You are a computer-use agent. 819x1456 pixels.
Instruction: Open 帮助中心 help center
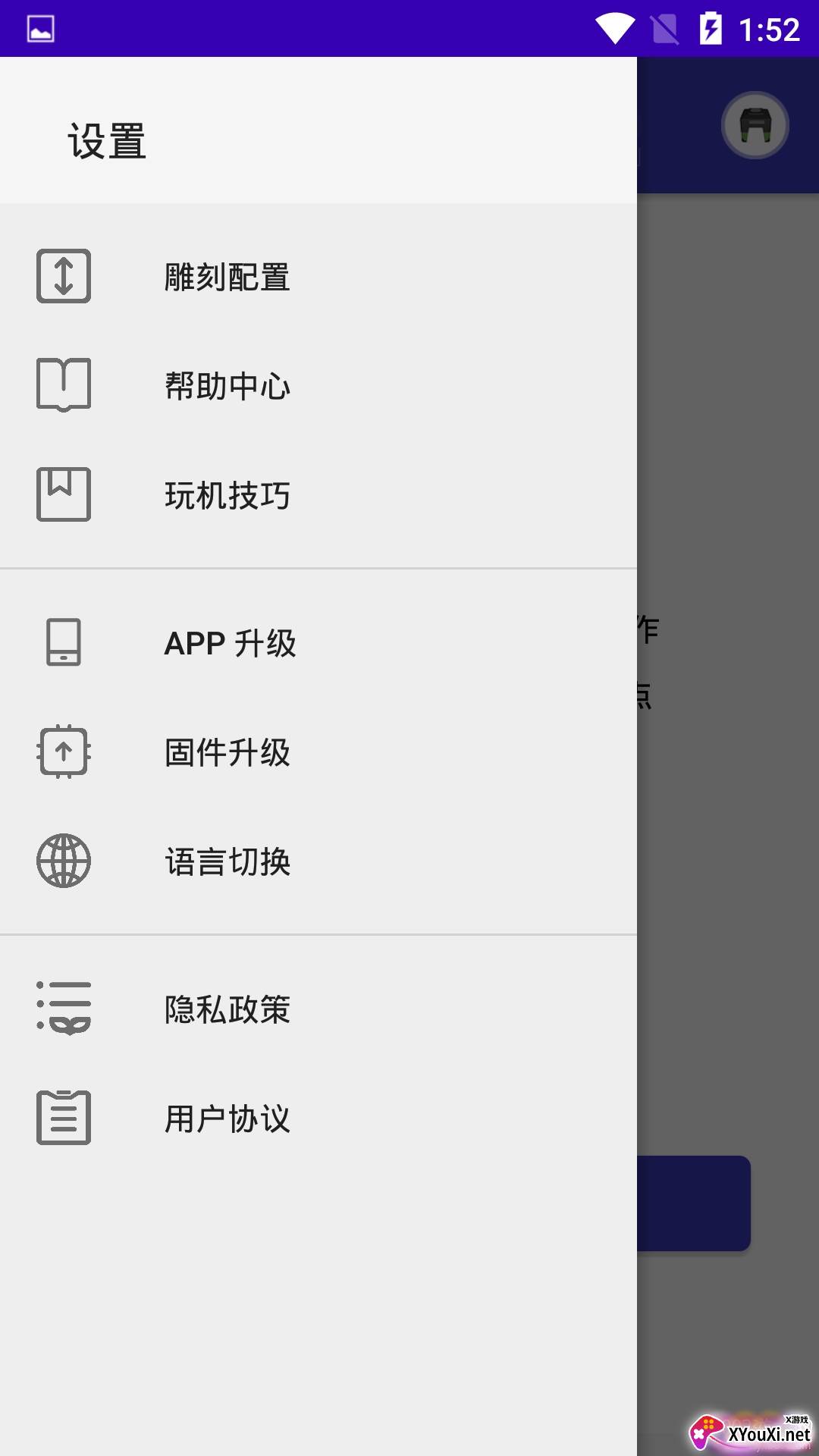tap(318, 386)
